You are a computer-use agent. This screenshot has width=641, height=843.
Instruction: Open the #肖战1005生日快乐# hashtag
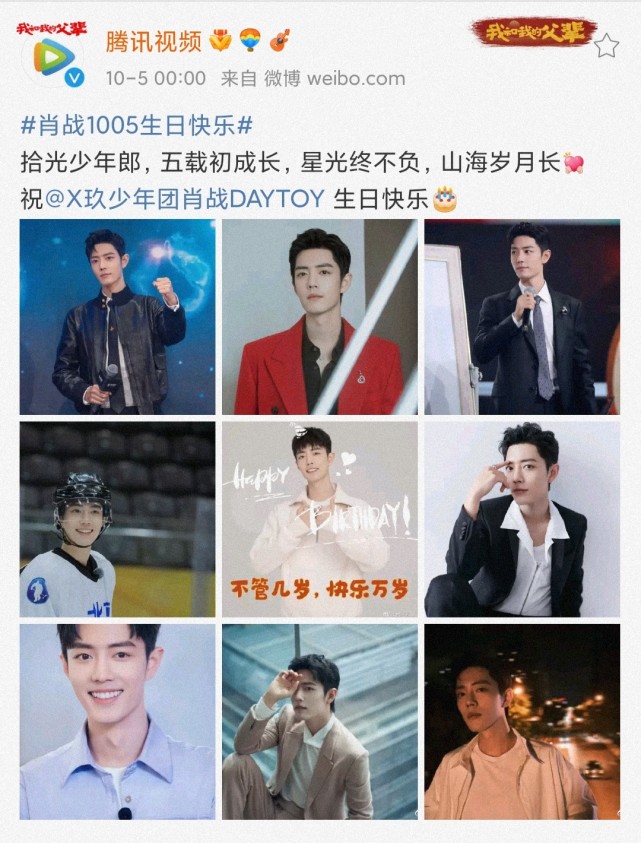tap(136, 126)
